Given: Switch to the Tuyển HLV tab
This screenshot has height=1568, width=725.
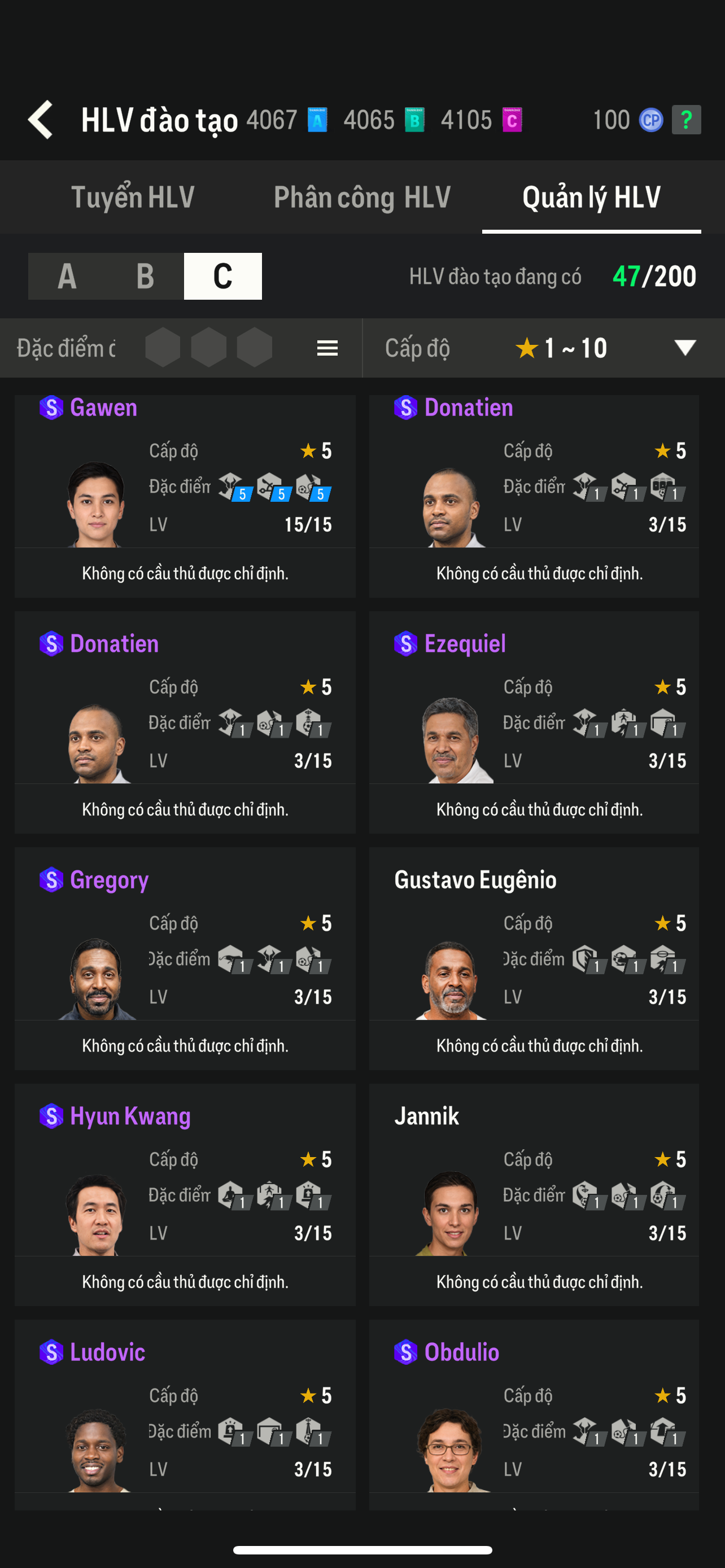Looking at the screenshot, I should pos(133,197).
